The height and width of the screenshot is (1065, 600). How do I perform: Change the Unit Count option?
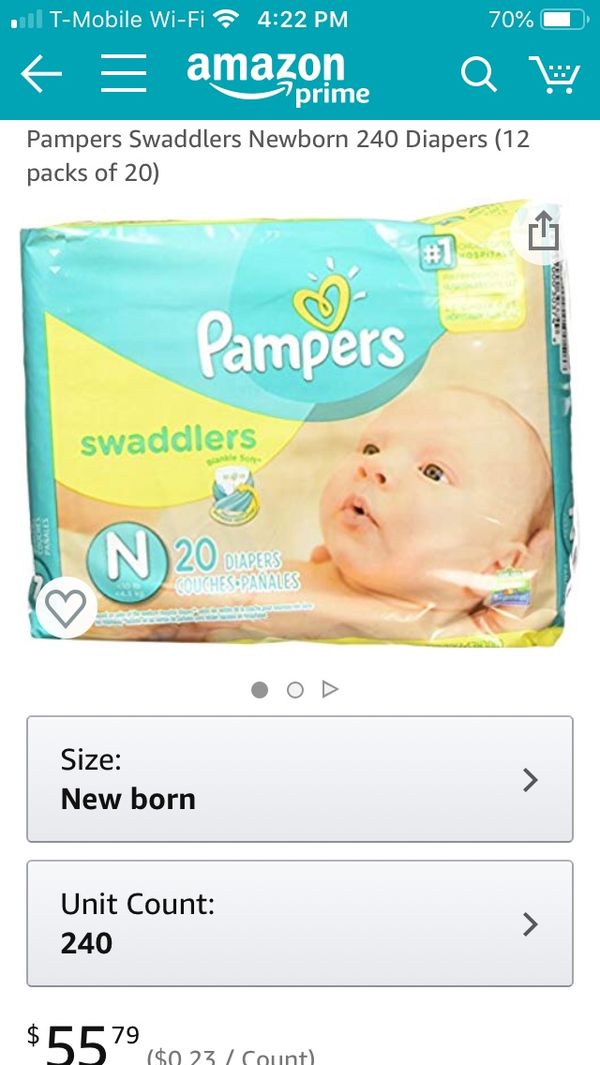click(x=300, y=923)
